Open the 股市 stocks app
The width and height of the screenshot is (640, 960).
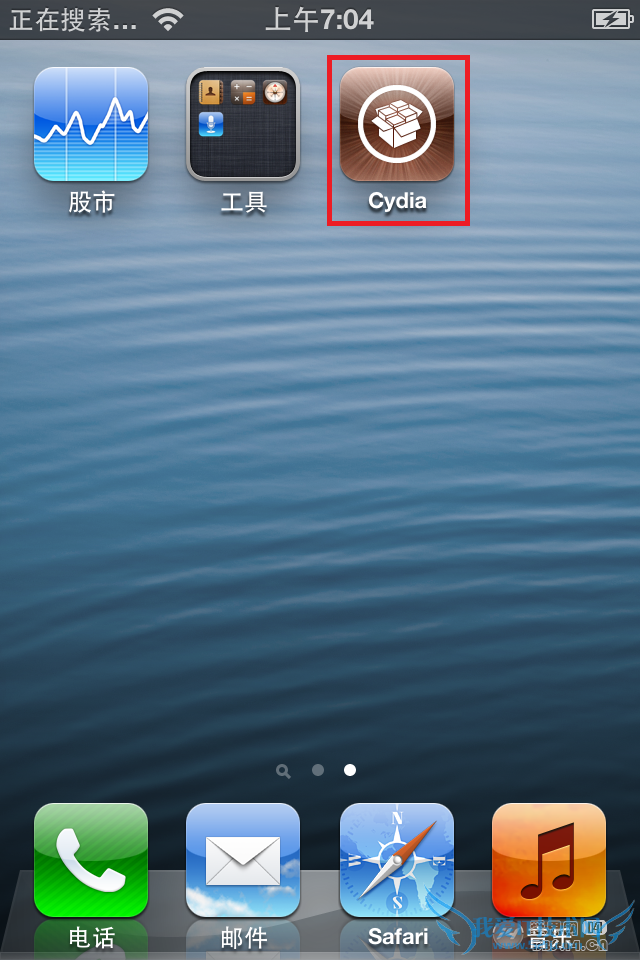tap(91, 125)
